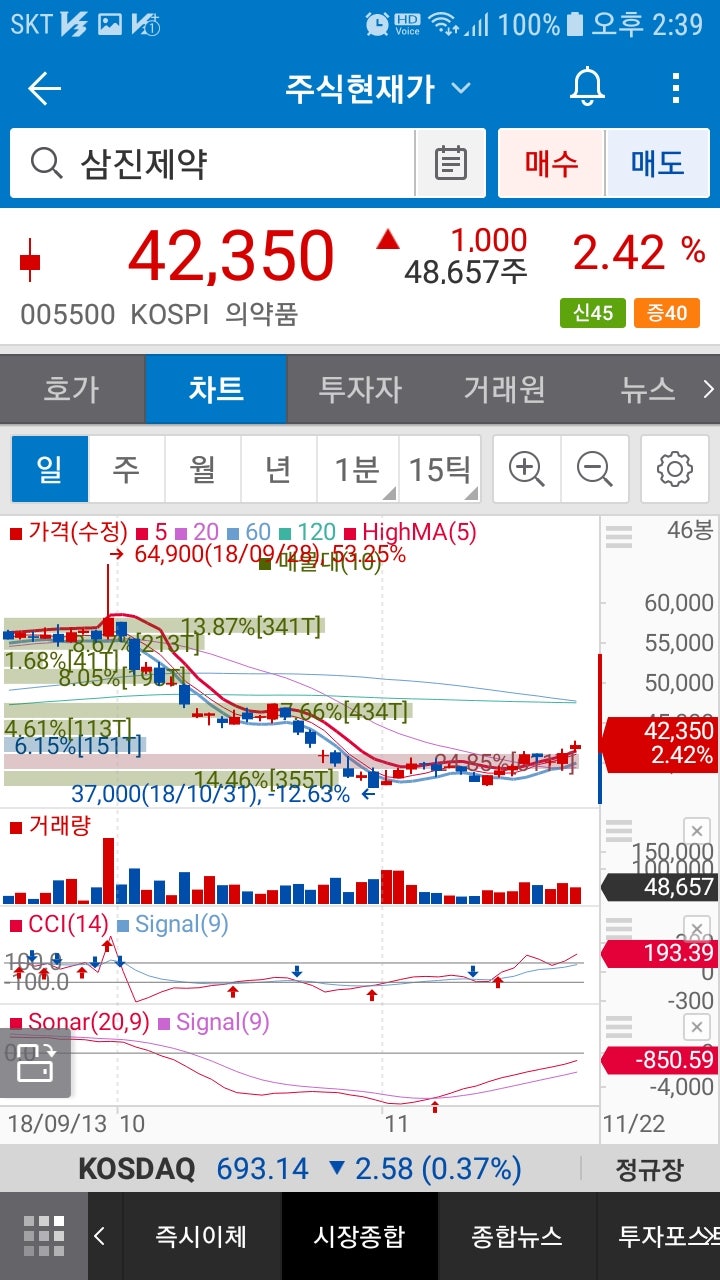Tap the back arrow to leave current screen
This screenshot has height=1280, width=720.
[42, 88]
